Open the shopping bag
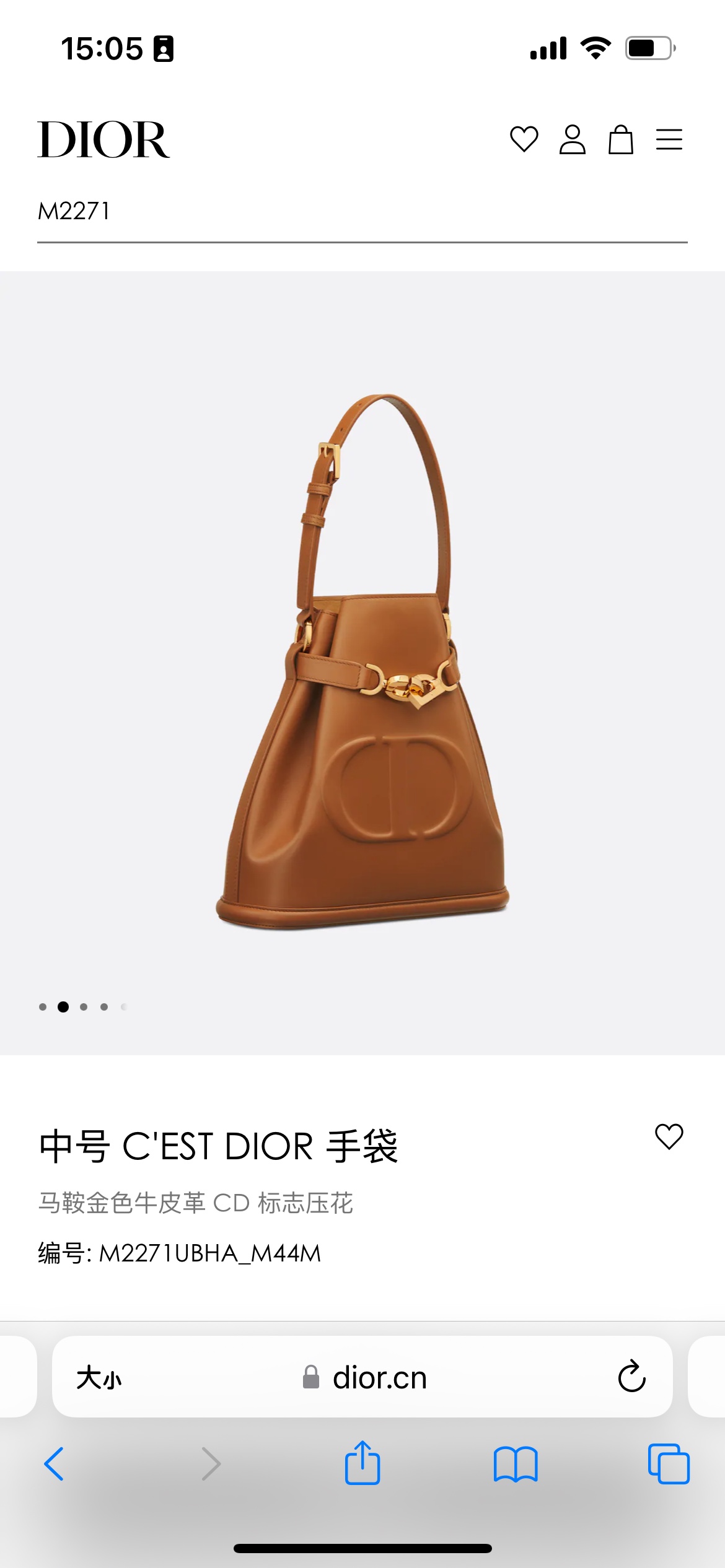The image size is (725, 1568). click(x=620, y=139)
